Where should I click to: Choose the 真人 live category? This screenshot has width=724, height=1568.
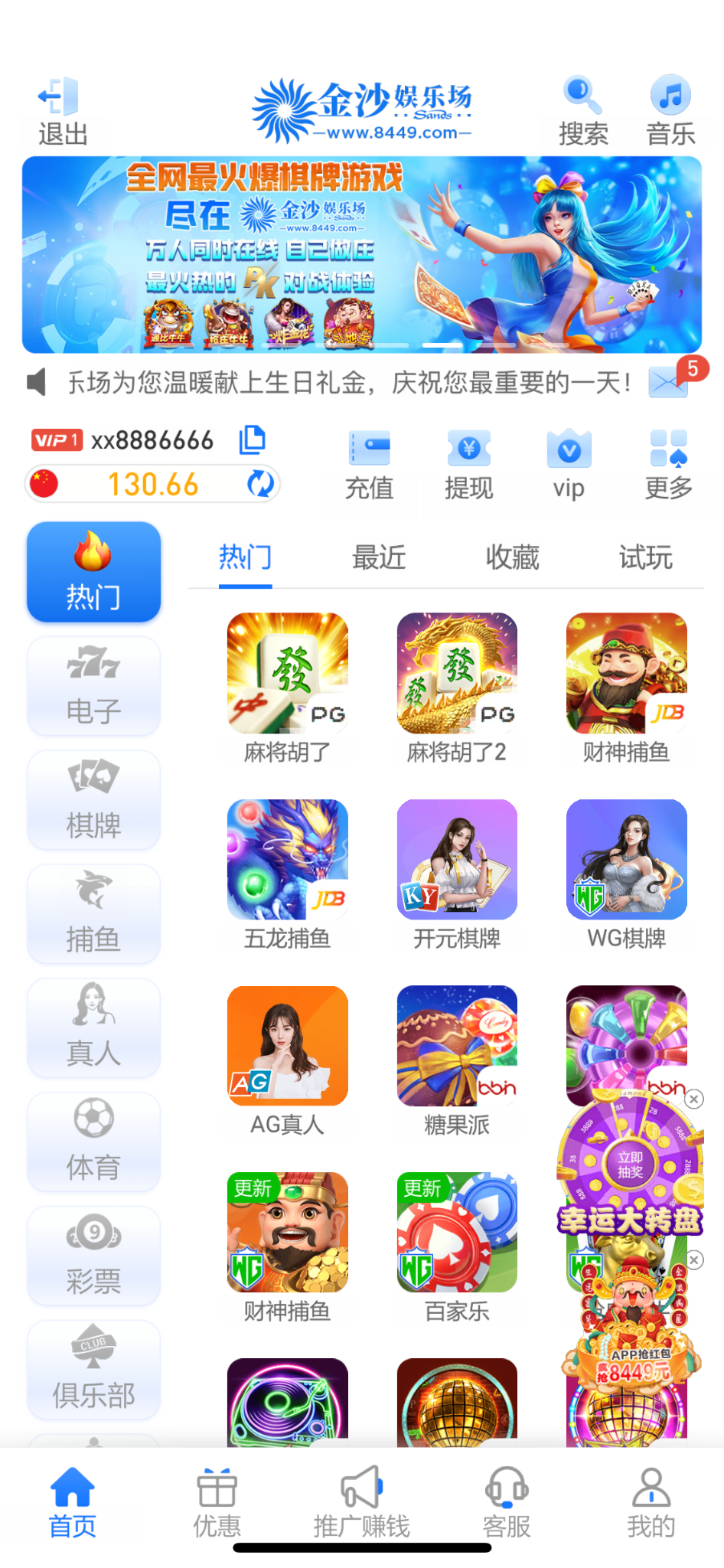click(93, 1028)
